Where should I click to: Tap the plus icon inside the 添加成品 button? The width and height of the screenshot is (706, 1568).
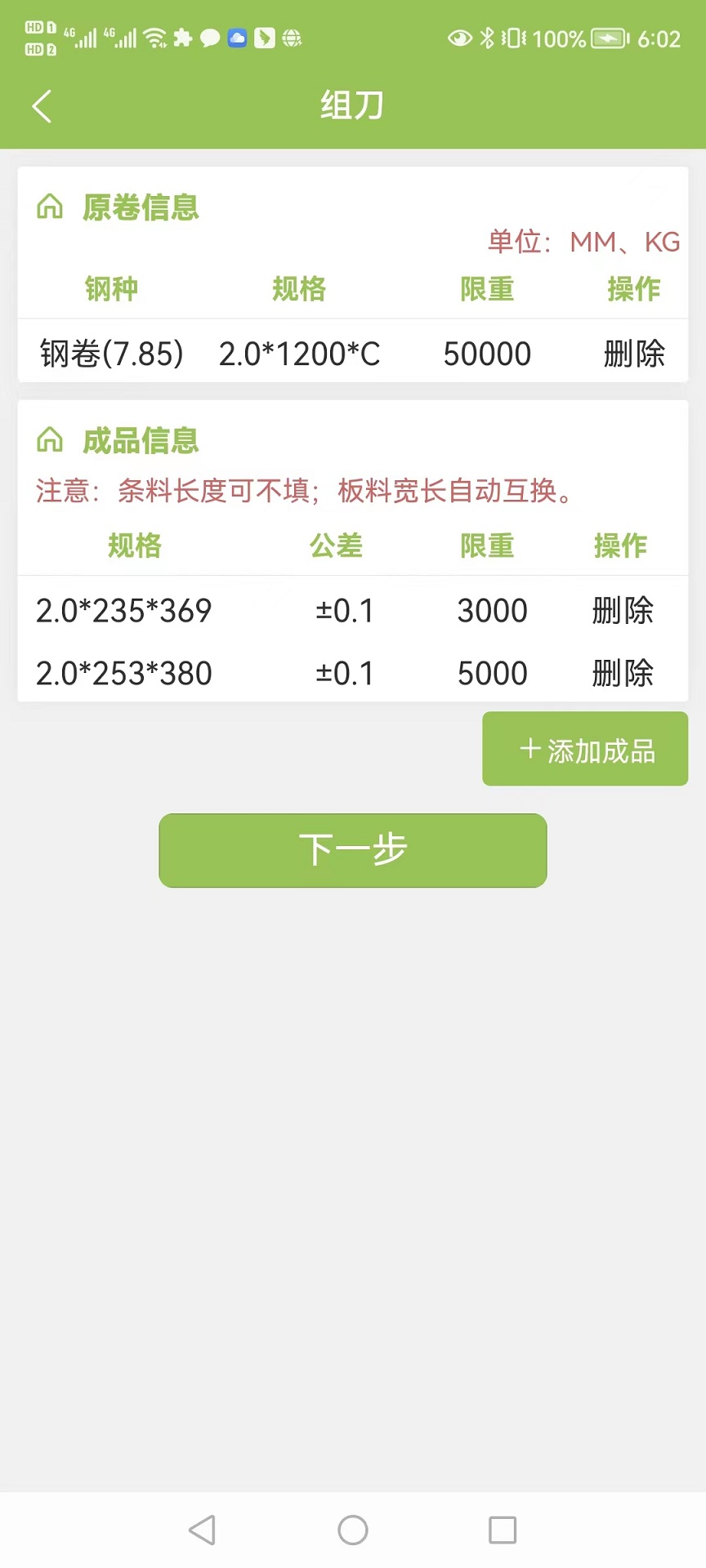pyautogui.click(x=529, y=749)
